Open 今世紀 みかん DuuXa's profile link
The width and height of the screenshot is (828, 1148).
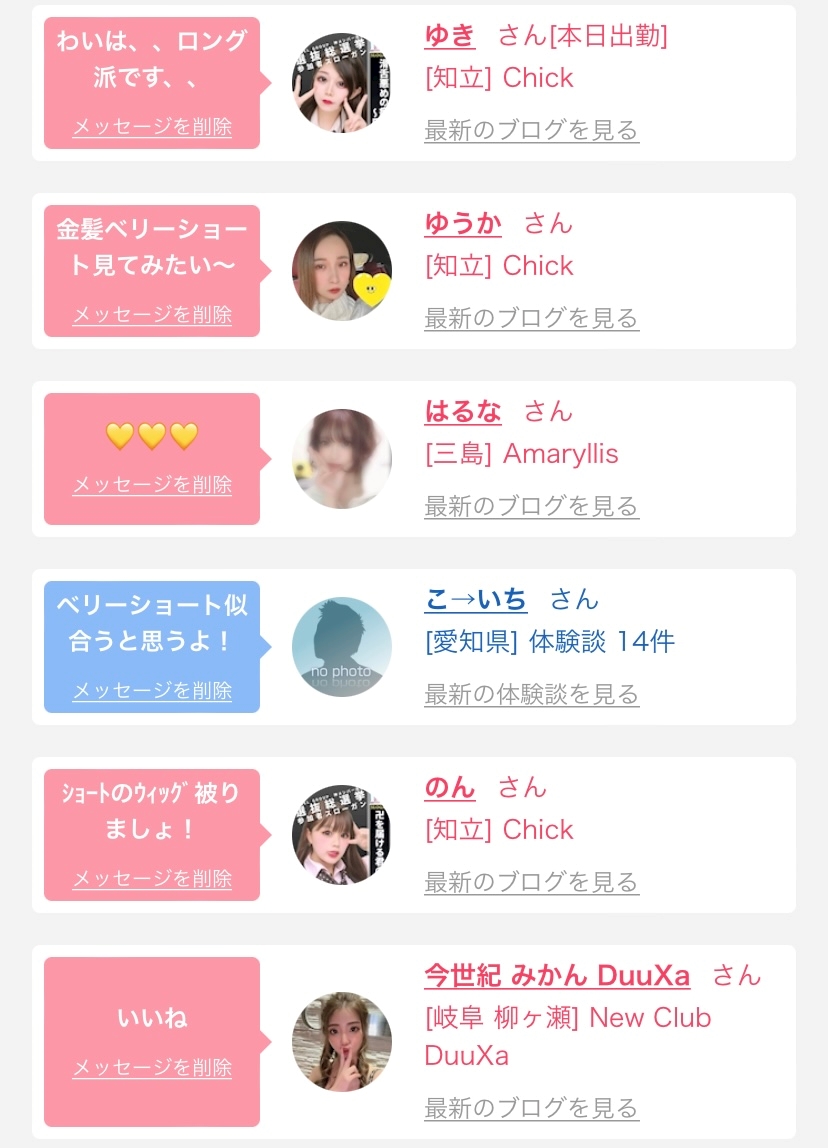pos(556,976)
